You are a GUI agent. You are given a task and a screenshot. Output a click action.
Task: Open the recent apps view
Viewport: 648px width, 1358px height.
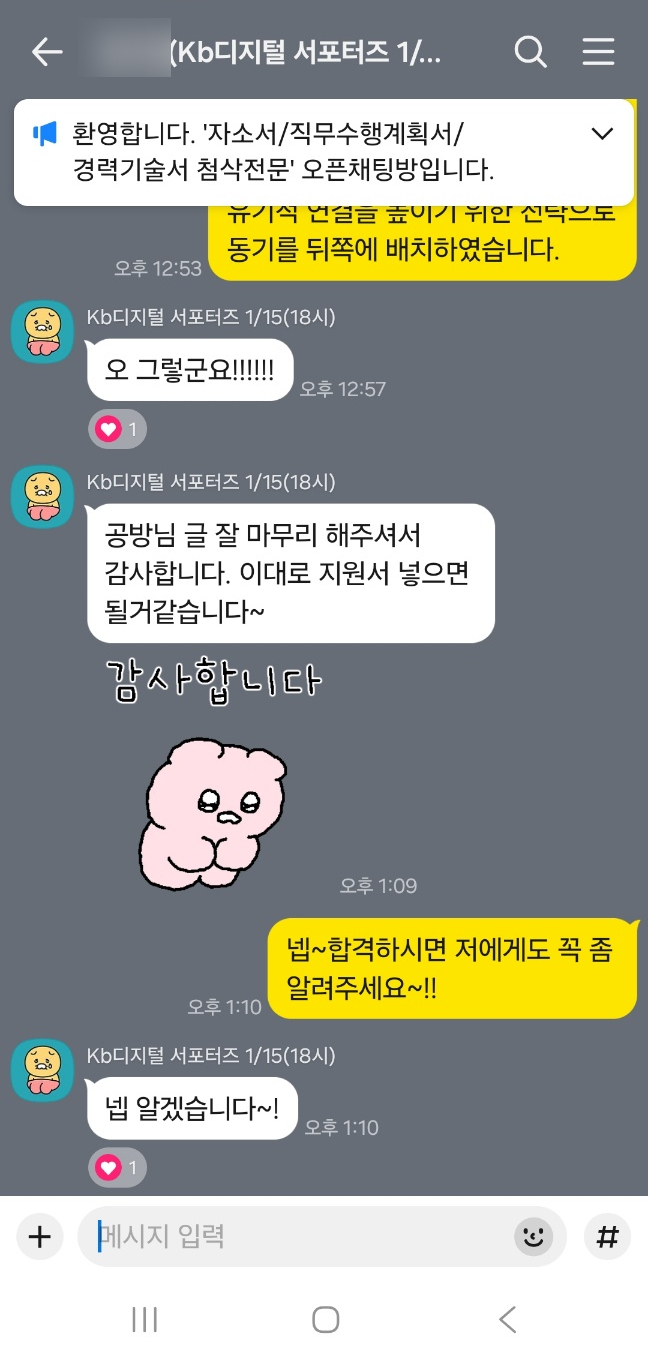point(145,1319)
